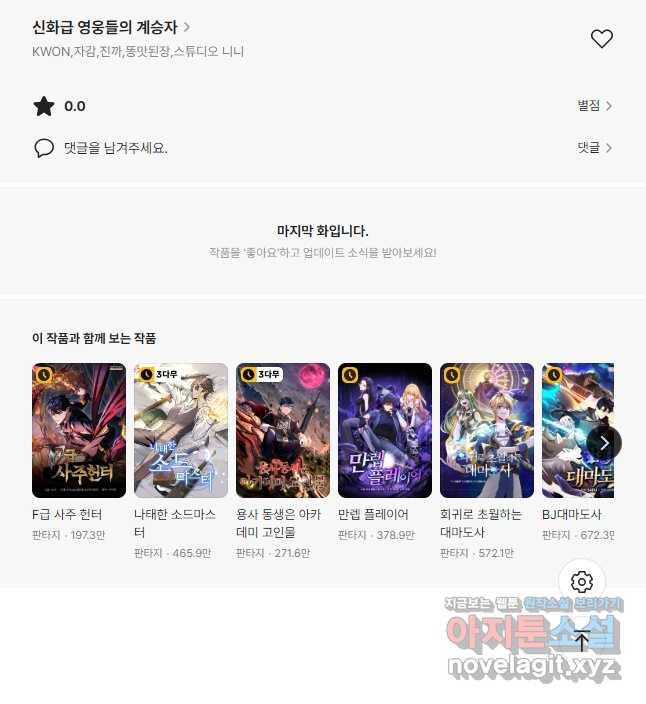
Task: Open the 별점 rating page
Action: tap(594, 106)
